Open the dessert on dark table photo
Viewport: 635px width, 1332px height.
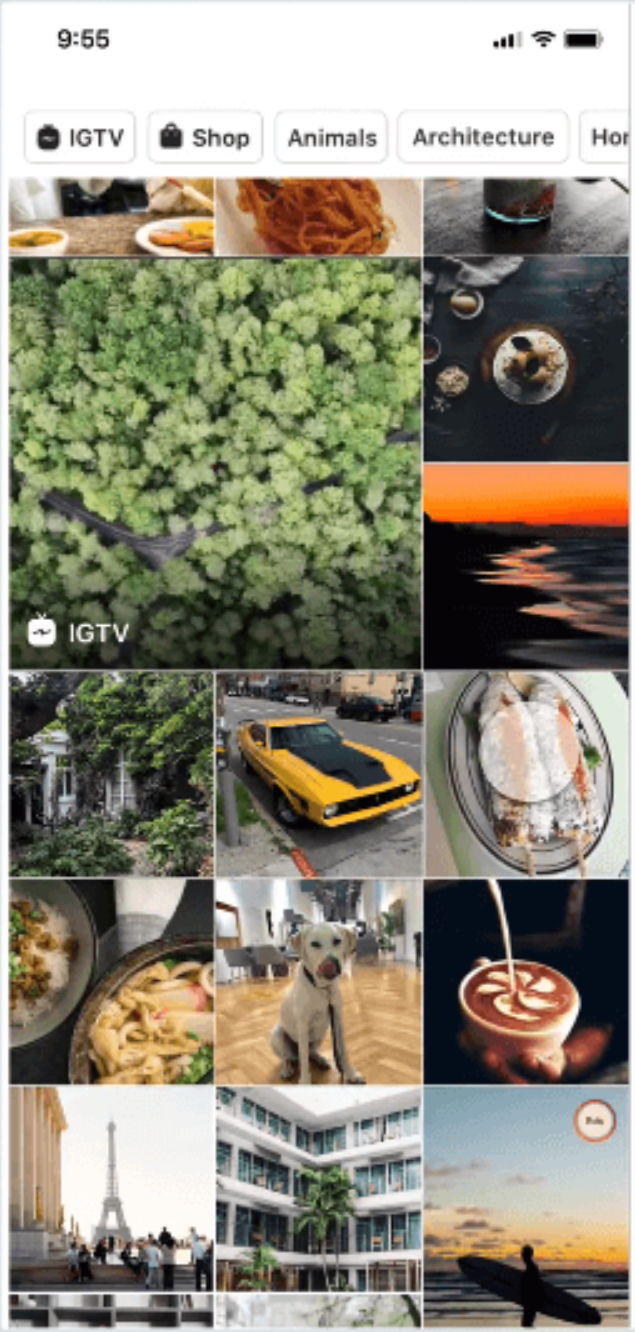click(x=526, y=358)
